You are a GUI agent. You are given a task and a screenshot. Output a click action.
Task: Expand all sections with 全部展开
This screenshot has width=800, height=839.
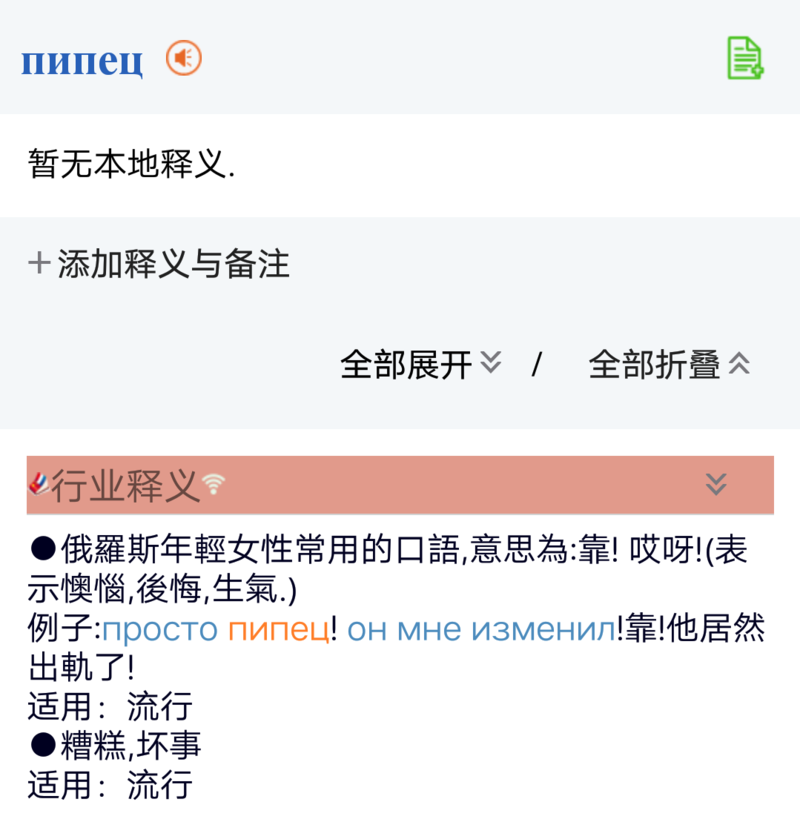click(421, 365)
